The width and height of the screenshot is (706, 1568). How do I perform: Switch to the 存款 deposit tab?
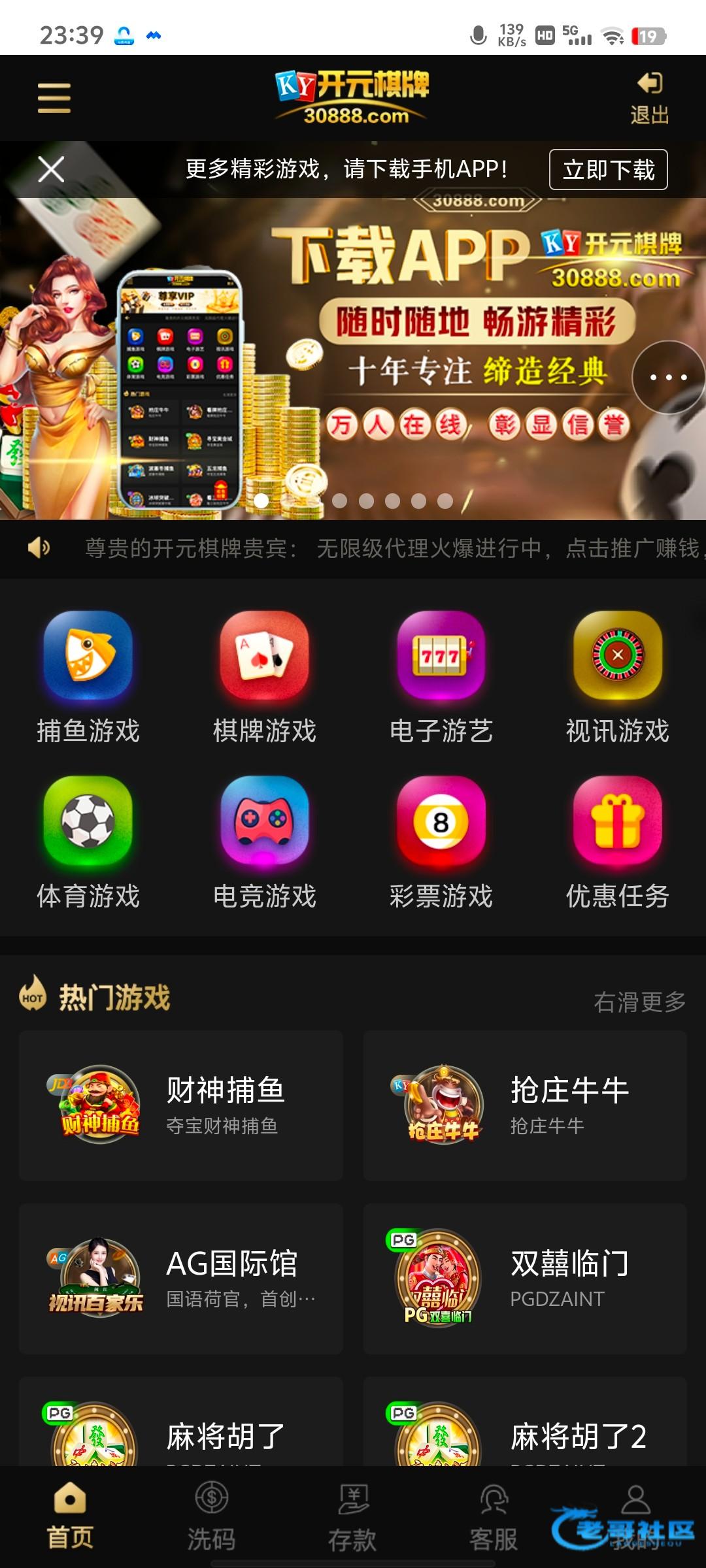(352, 1516)
